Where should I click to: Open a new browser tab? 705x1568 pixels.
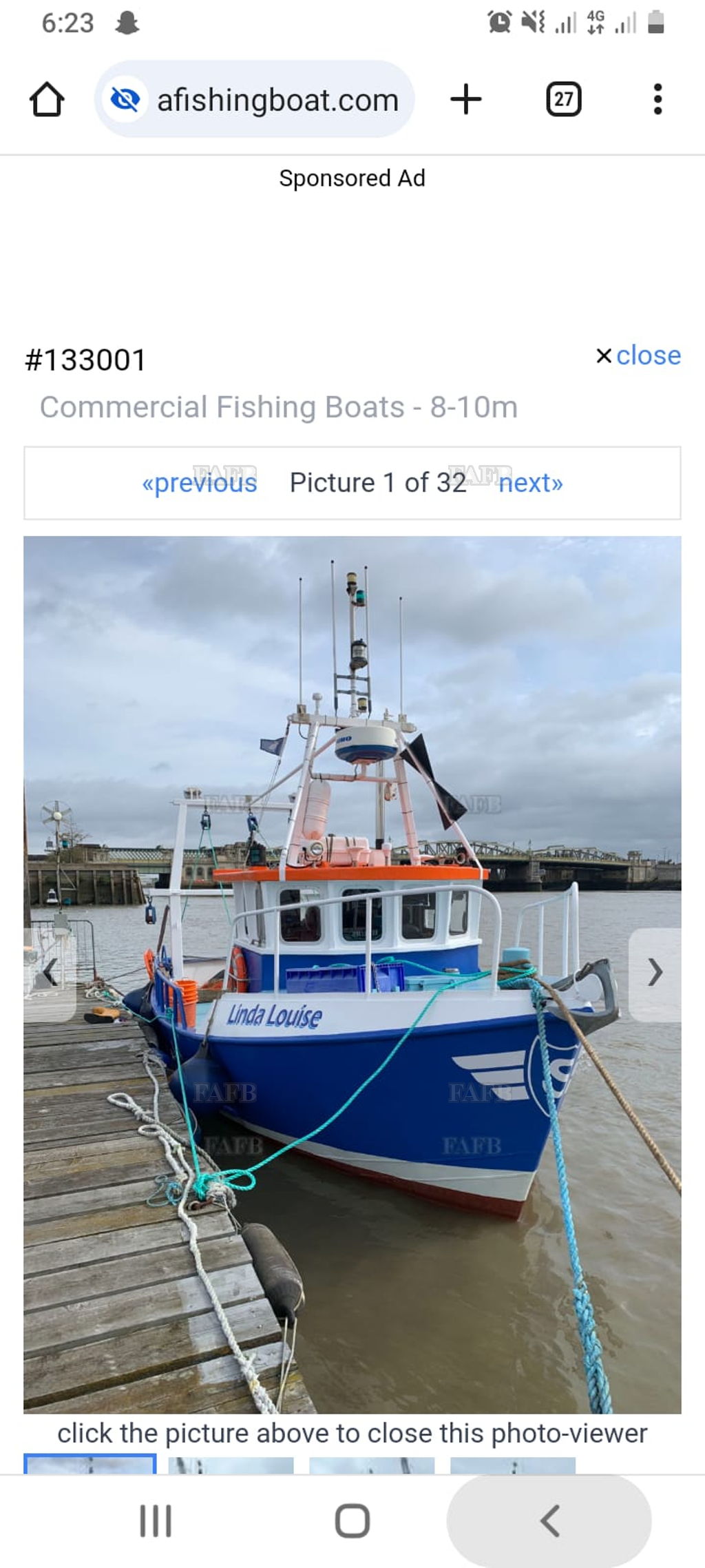point(466,99)
